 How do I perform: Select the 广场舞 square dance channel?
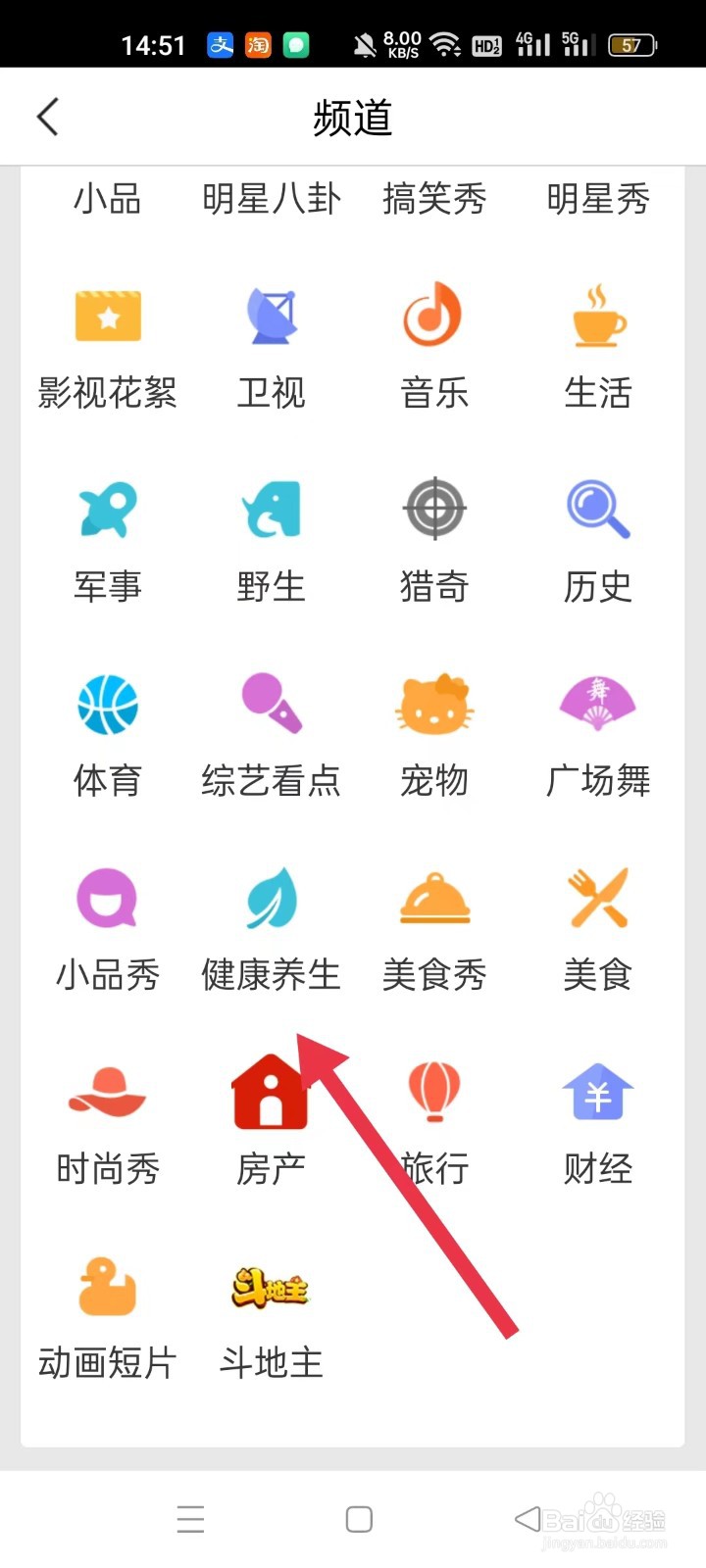click(598, 704)
